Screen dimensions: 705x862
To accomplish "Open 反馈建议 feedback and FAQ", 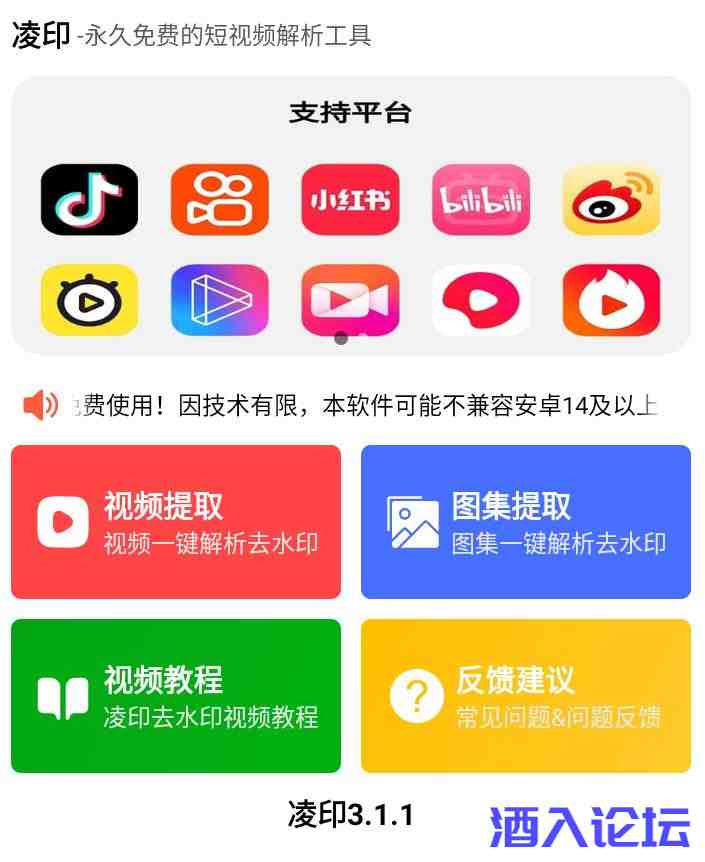I will [x=525, y=696].
